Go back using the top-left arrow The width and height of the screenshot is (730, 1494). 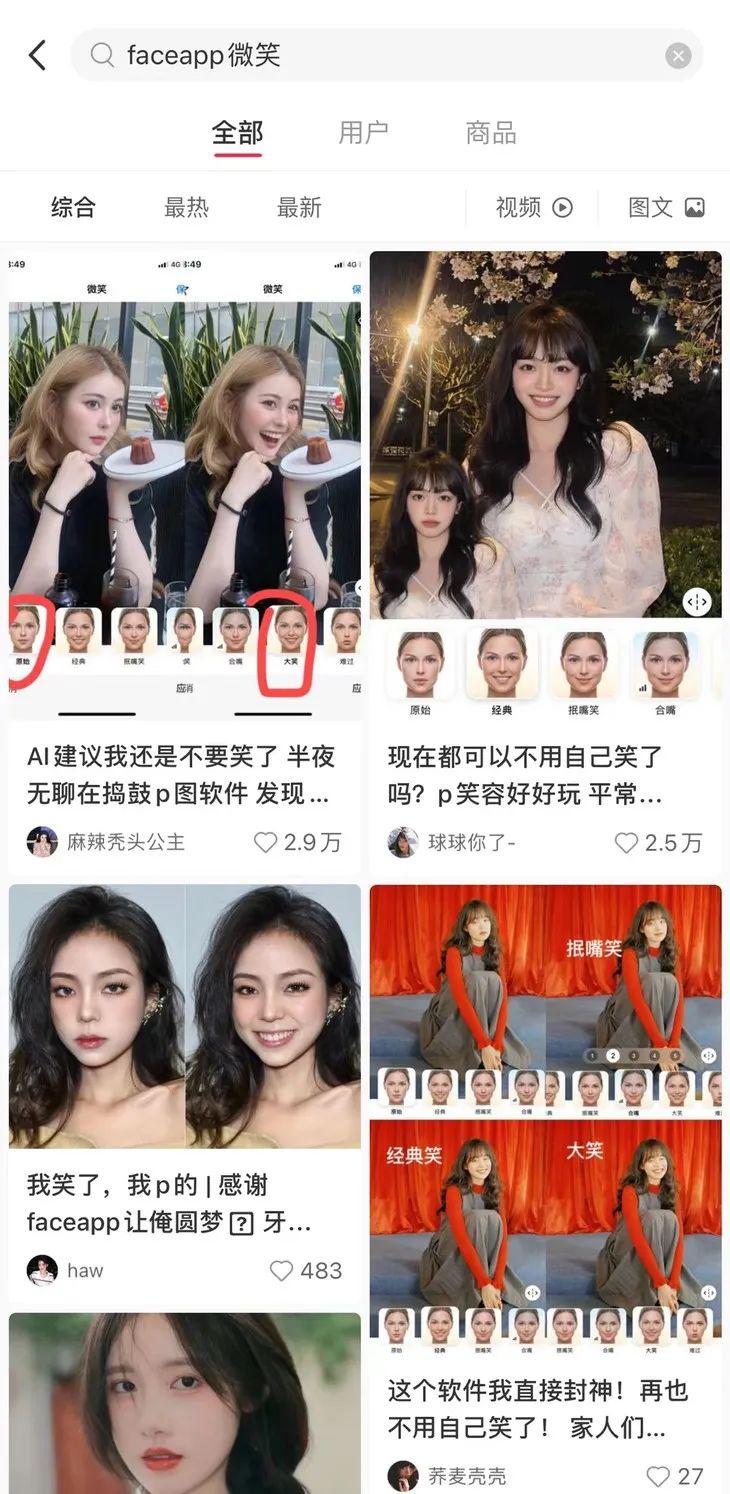(37, 55)
